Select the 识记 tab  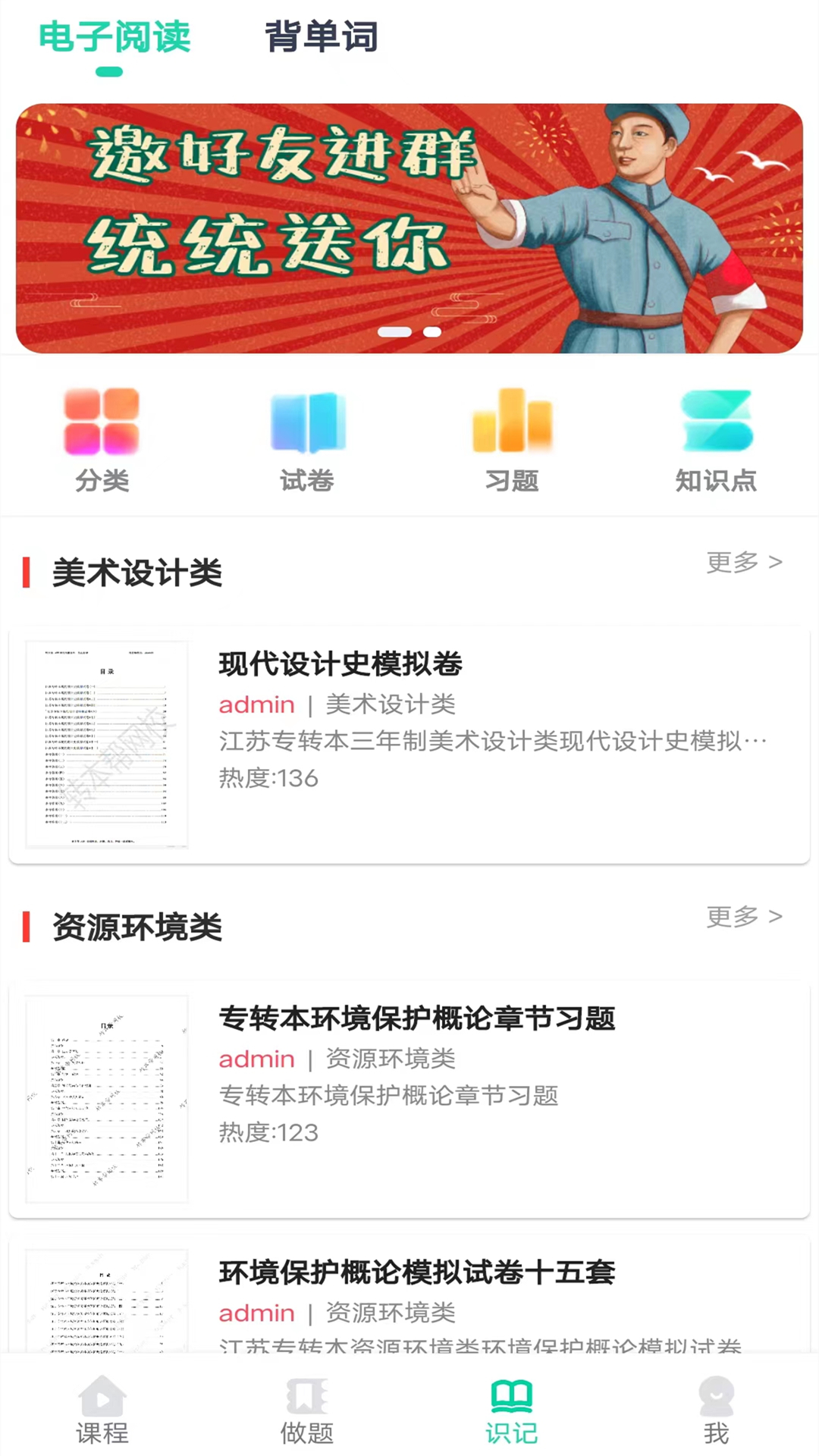click(x=512, y=1410)
